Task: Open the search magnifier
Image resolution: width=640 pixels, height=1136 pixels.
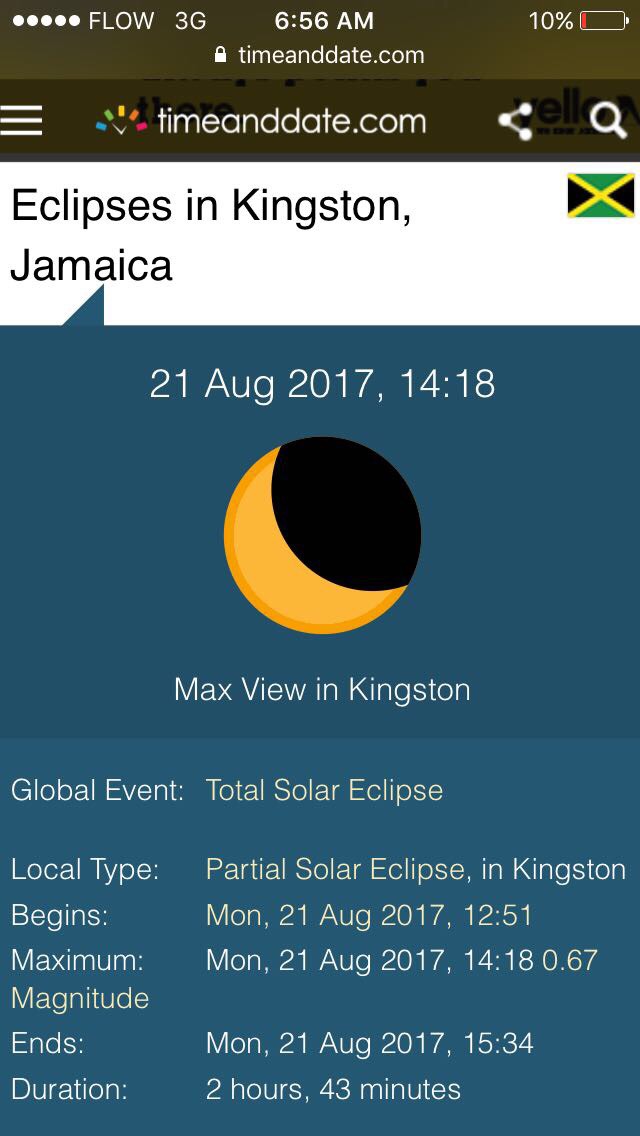Action: (606, 121)
